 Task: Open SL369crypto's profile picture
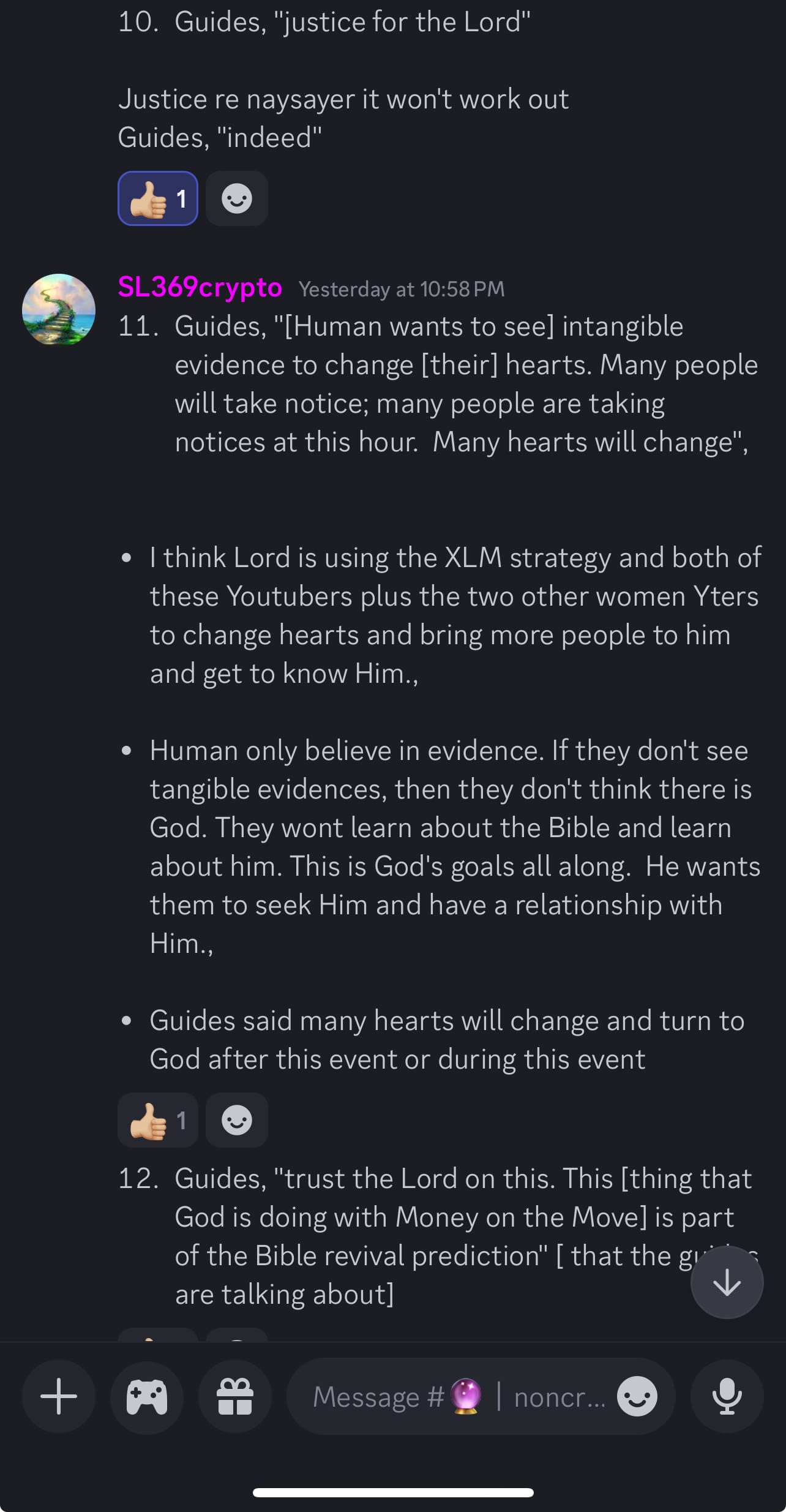pyautogui.click(x=59, y=309)
